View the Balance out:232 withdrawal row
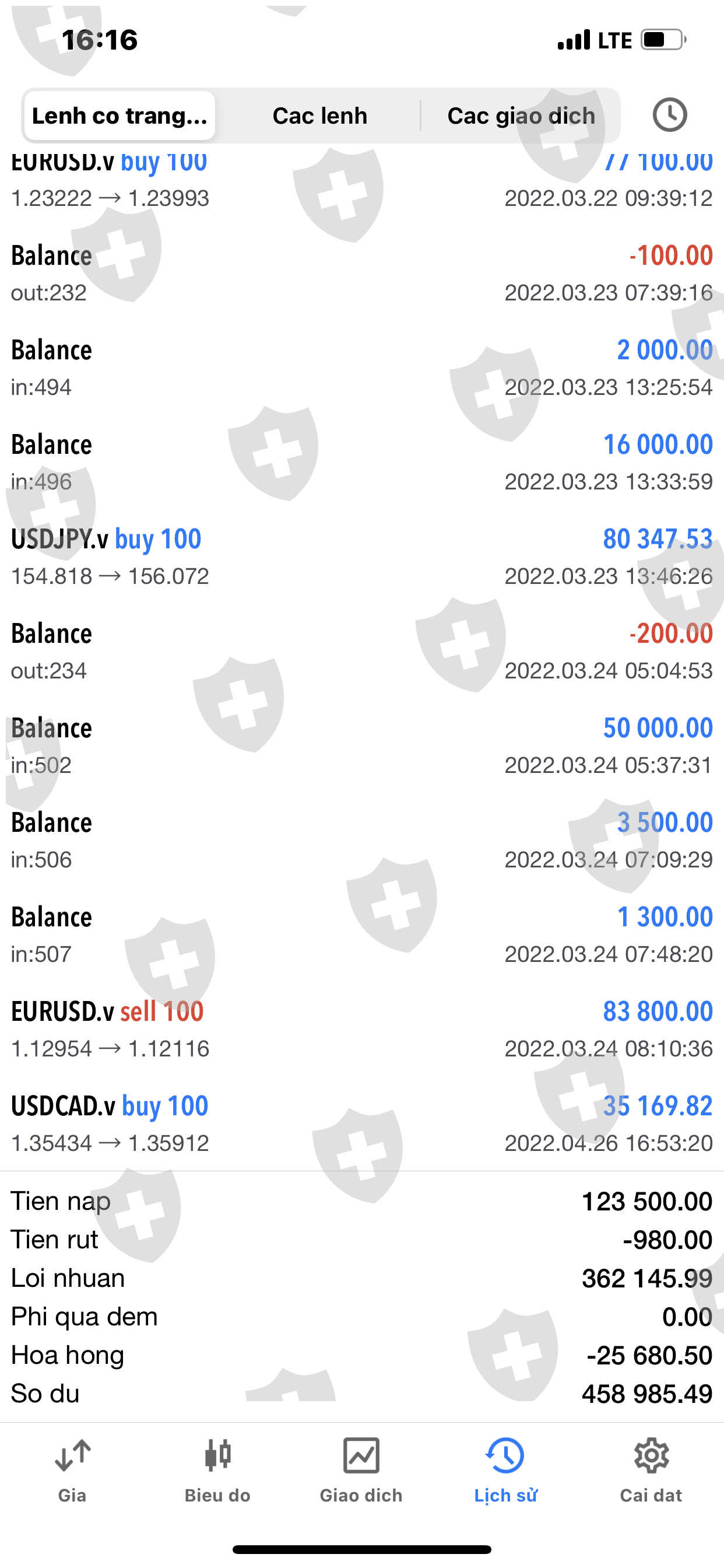724x1568 pixels. click(361, 274)
